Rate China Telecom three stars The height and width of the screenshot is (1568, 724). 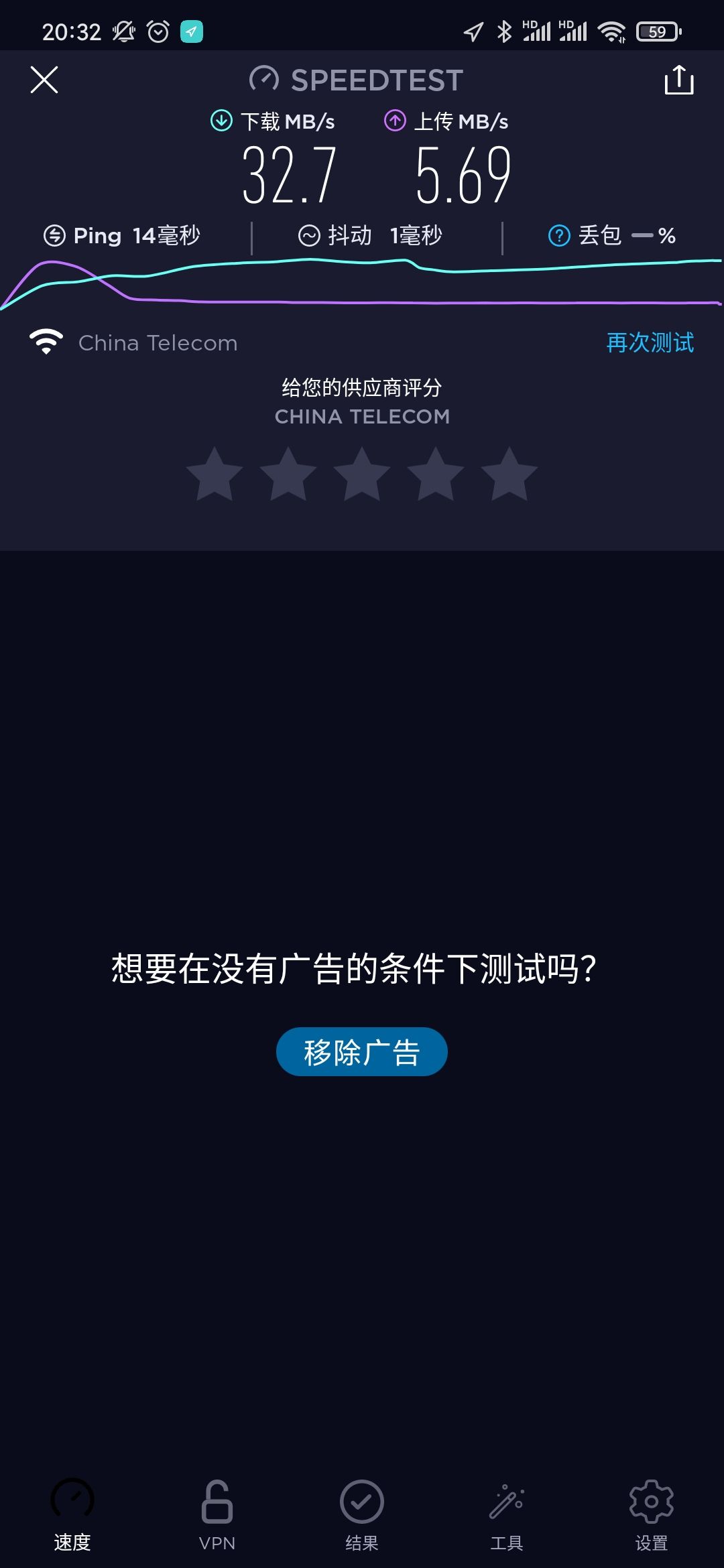click(x=362, y=474)
